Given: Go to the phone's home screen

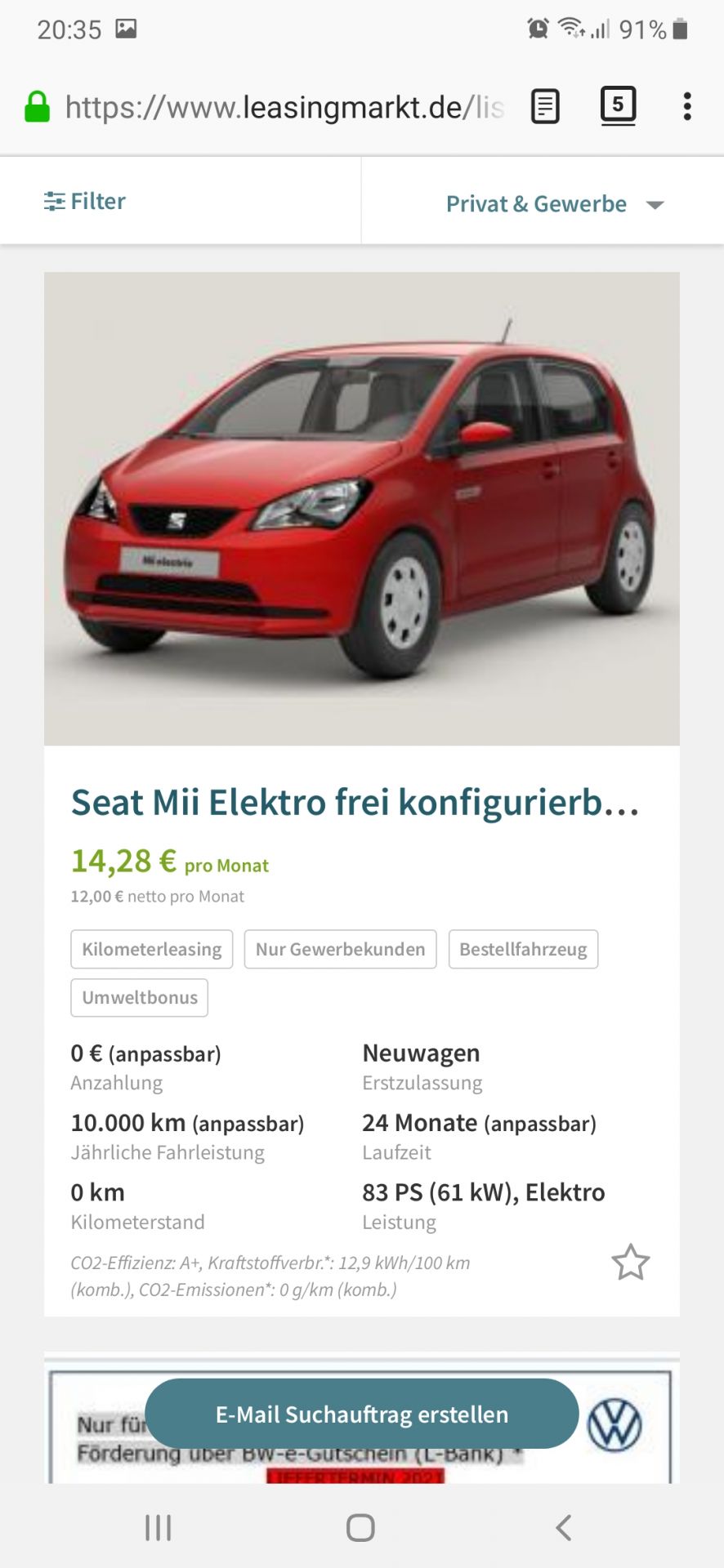Looking at the screenshot, I should (x=360, y=1527).
